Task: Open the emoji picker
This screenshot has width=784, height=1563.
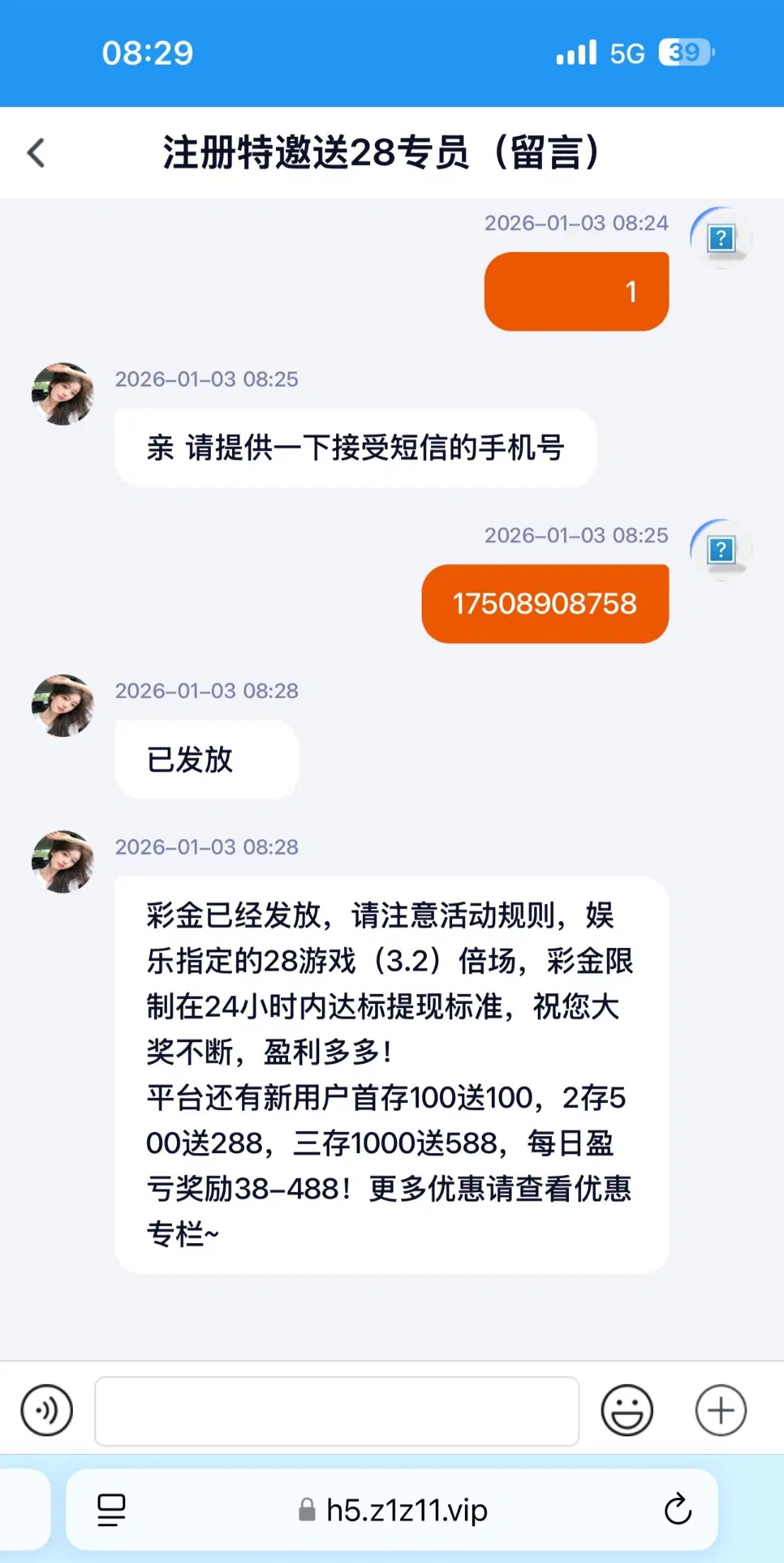Action: [627, 1410]
